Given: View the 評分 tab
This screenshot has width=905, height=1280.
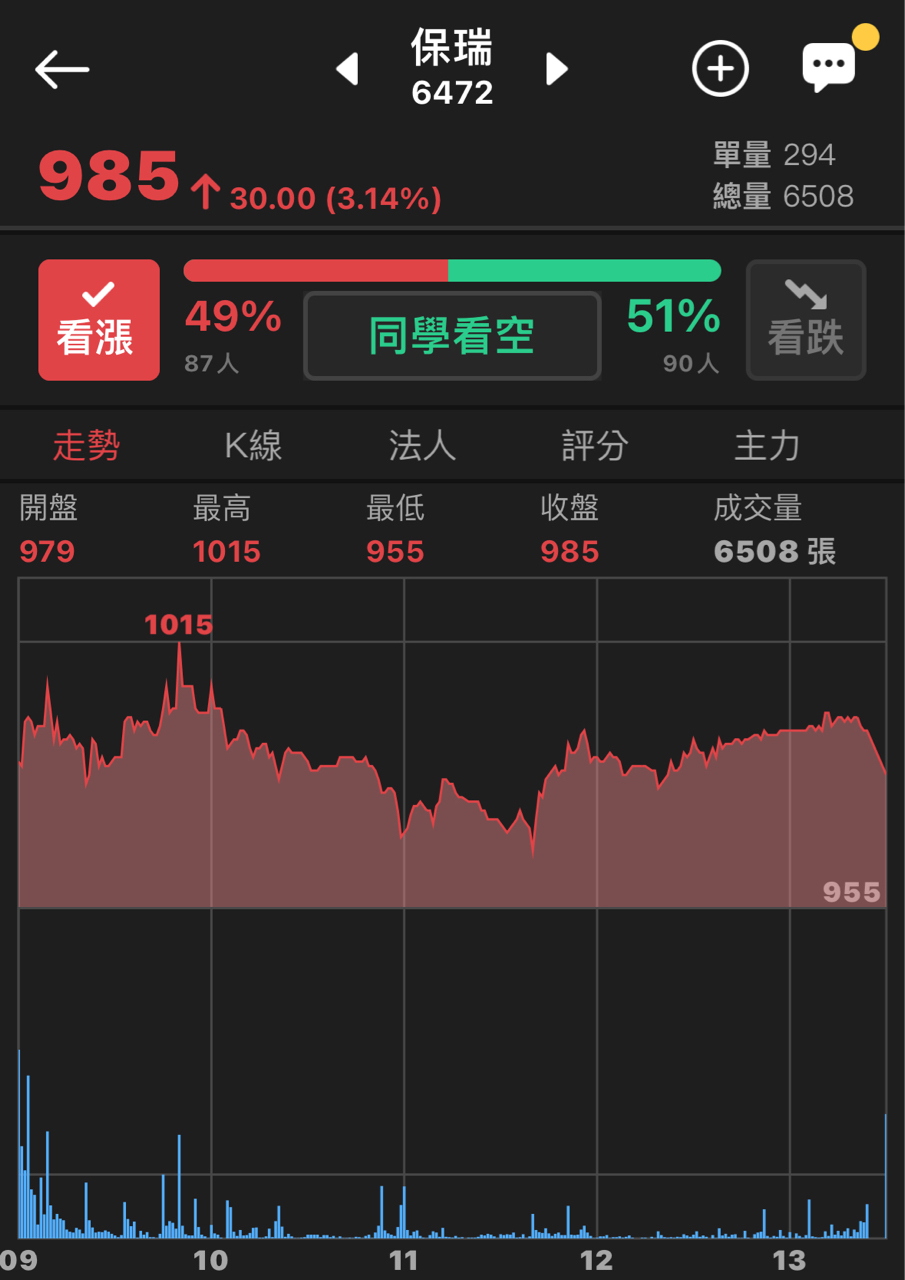Looking at the screenshot, I should pos(594,446).
